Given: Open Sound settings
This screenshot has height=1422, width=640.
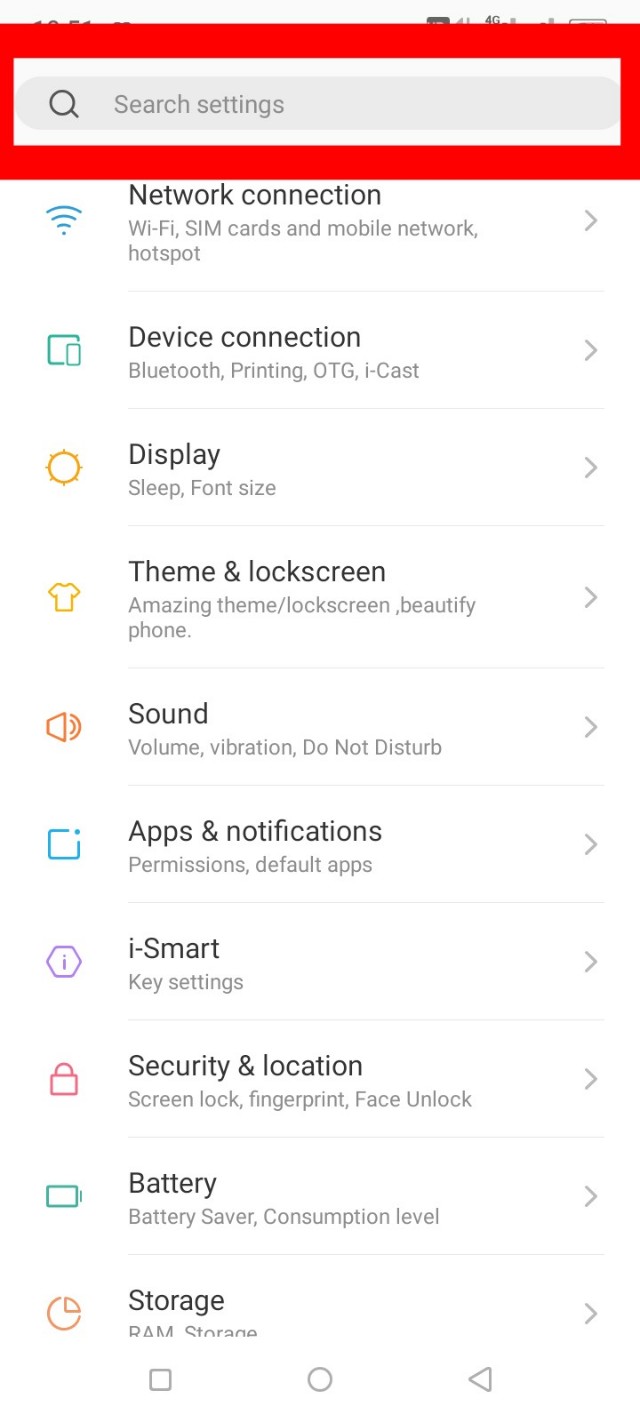Looking at the screenshot, I should pos(320,728).
